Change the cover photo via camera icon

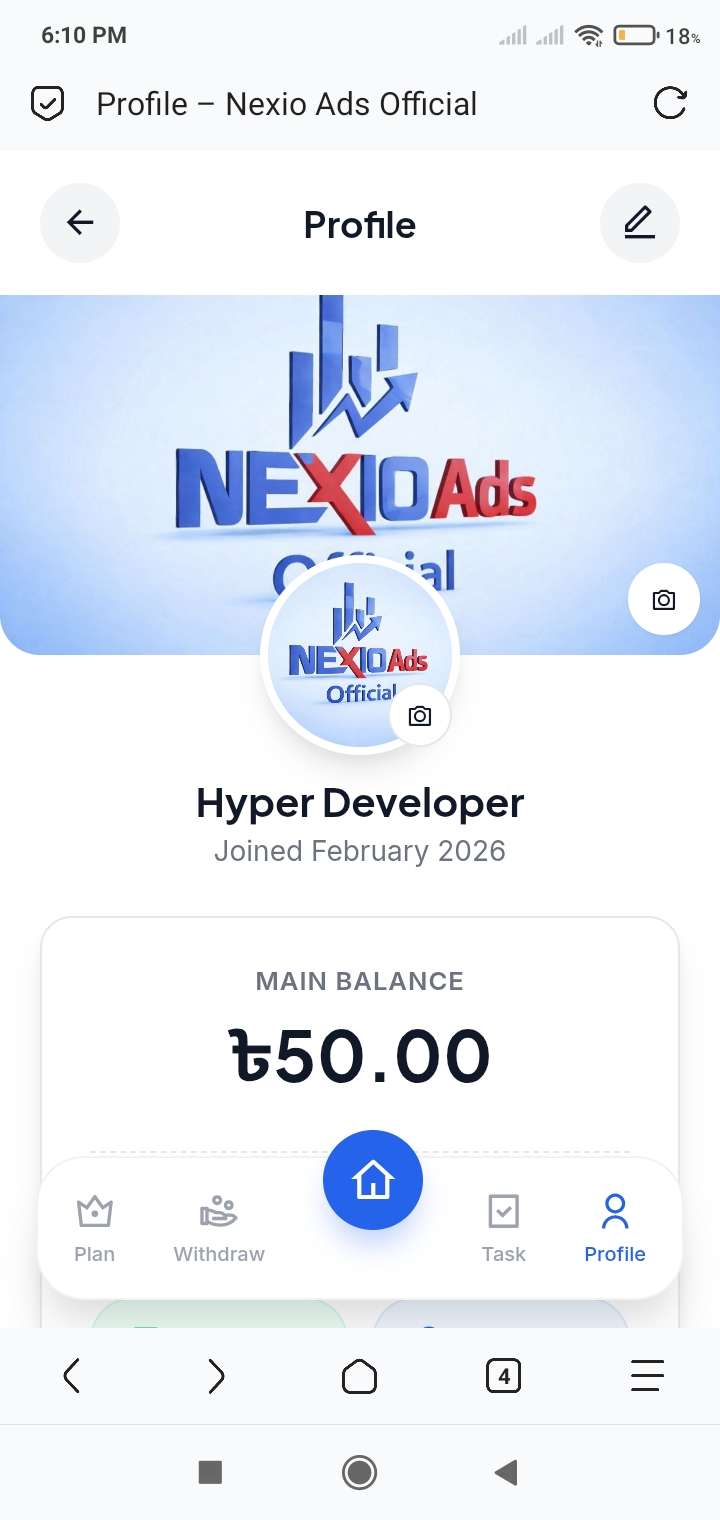(x=663, y=600)
